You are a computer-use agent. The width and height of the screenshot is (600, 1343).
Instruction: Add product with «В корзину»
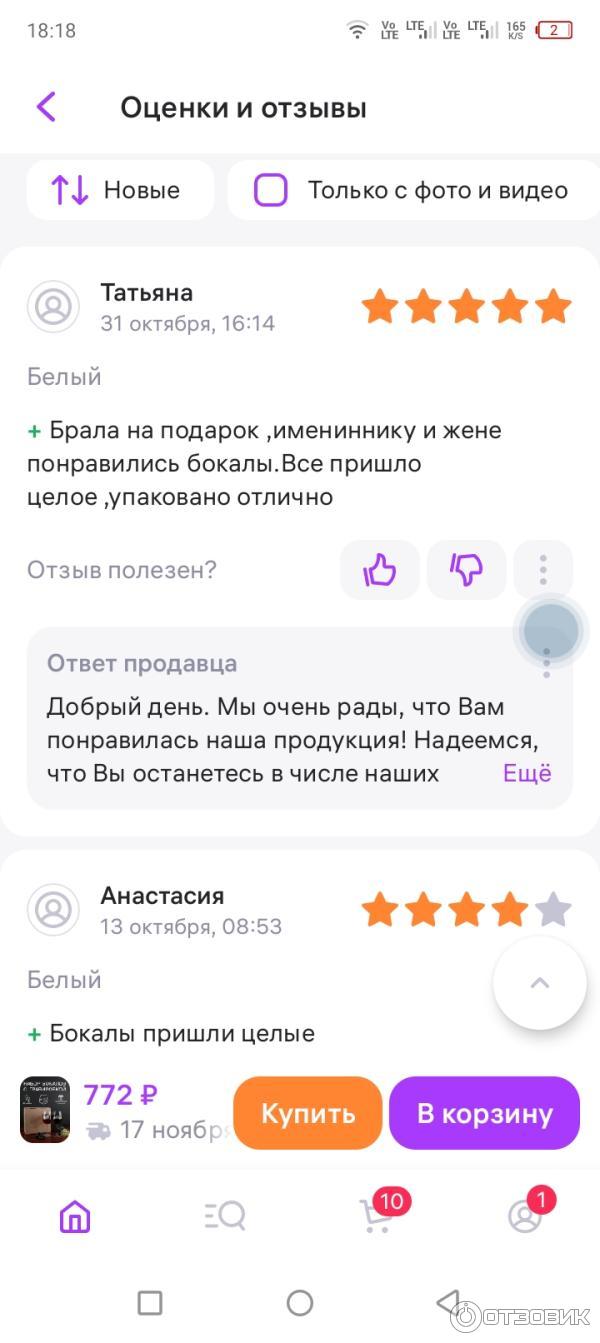[x=484, y=1113]
